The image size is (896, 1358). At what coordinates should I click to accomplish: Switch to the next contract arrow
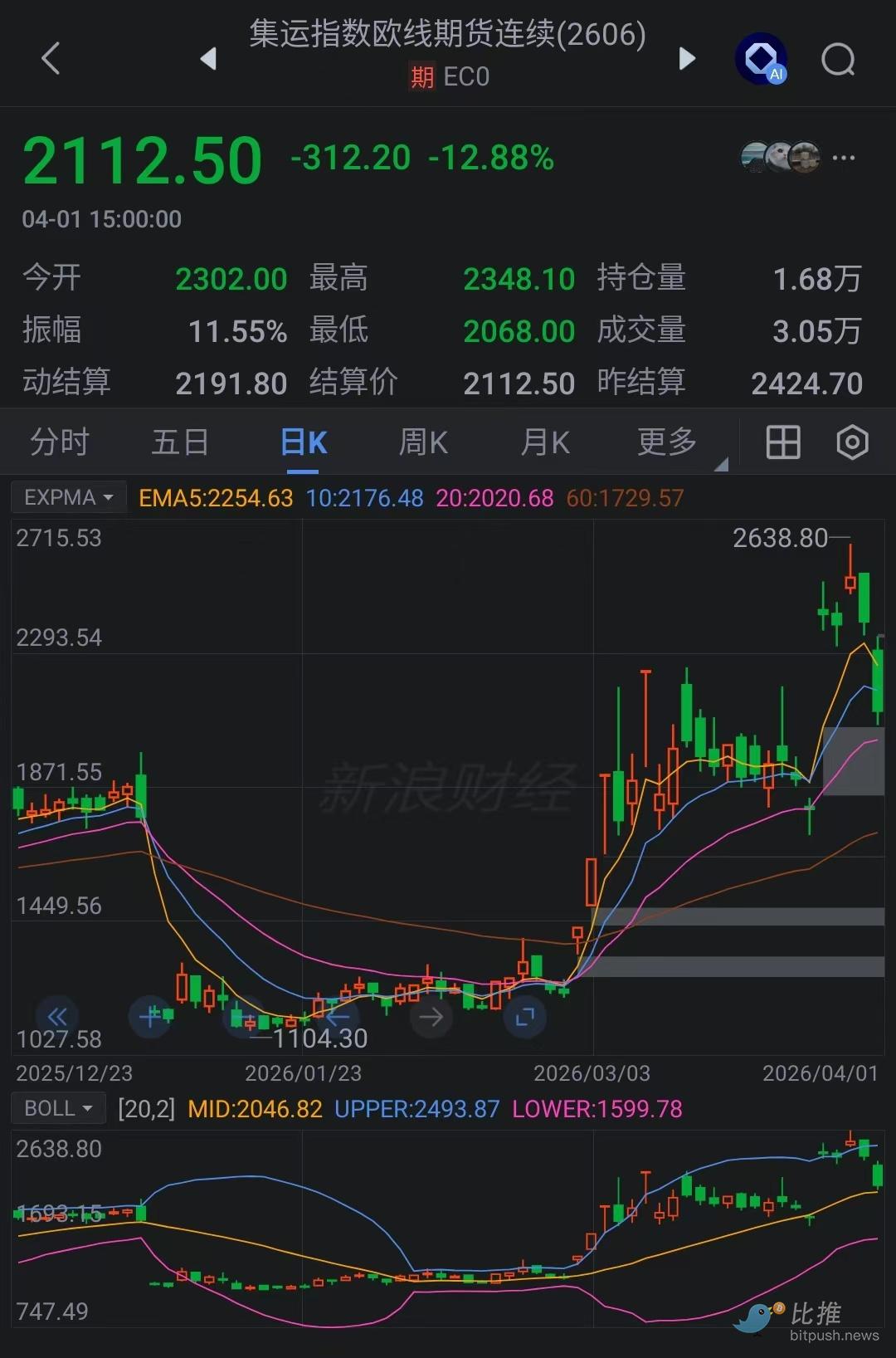687,59
